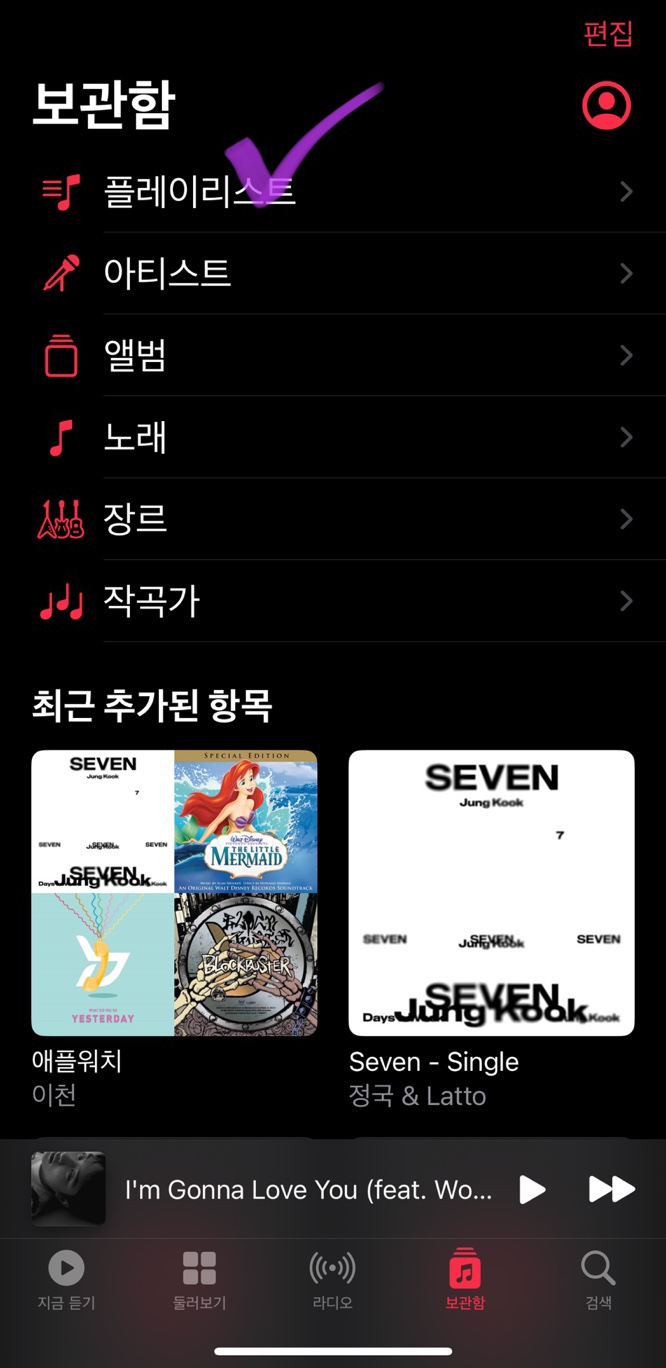Open the account profile icon
The image size is (666, 1368).
click(606, 105)
